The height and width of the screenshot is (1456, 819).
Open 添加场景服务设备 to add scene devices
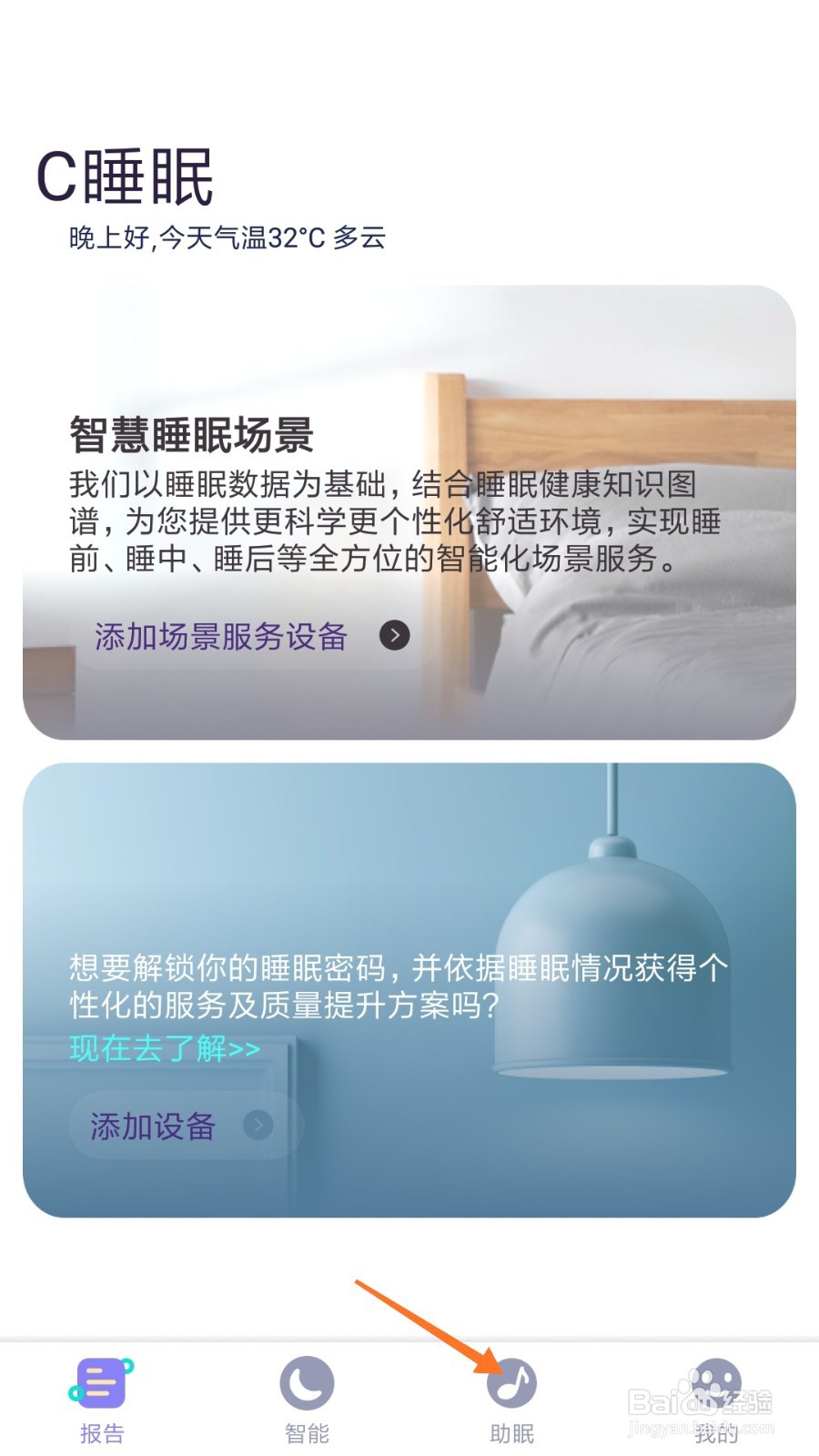click(x=220, y=637)
